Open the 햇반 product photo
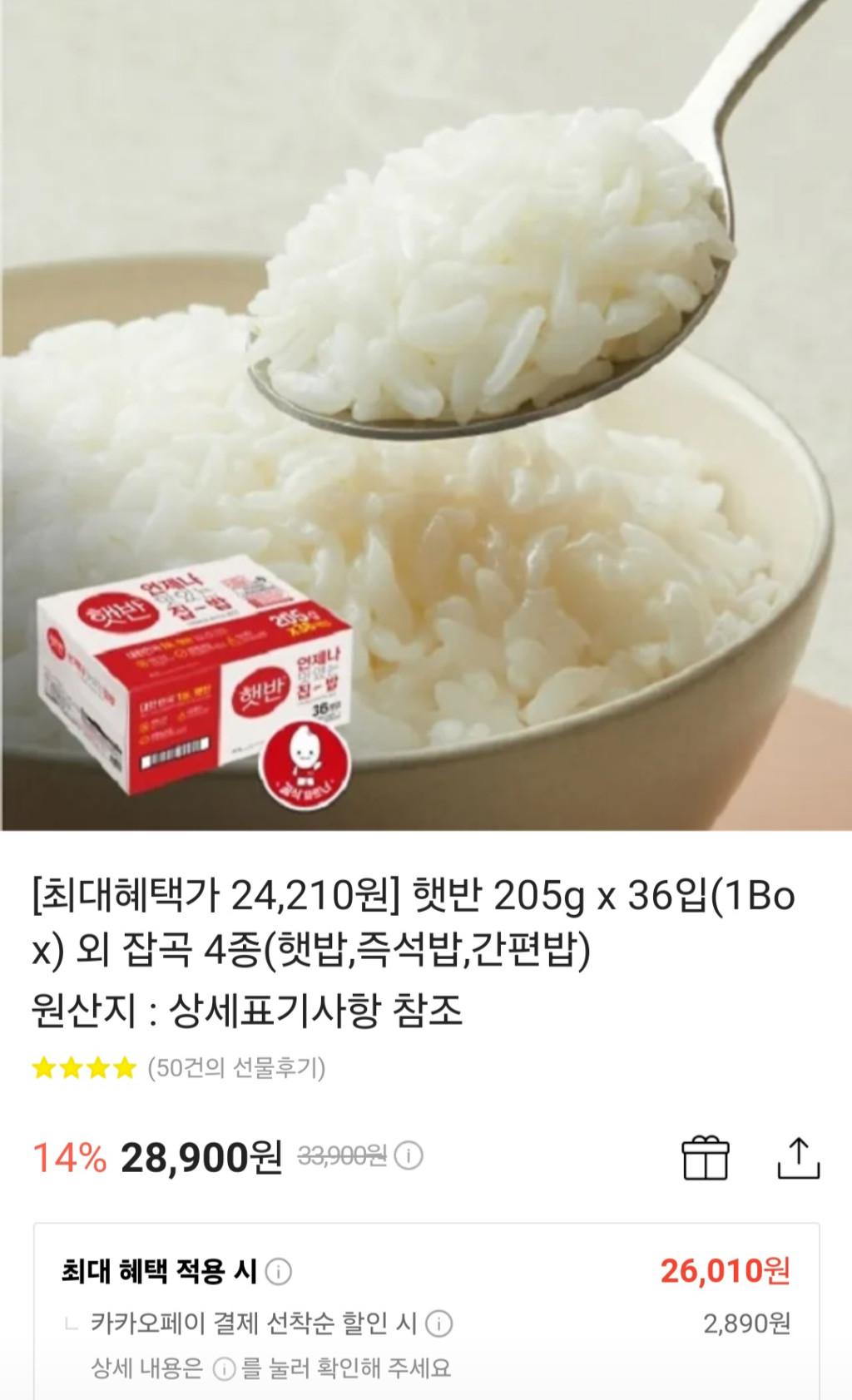This screenshot has width=852, height=1400. (x=426, y=416)
